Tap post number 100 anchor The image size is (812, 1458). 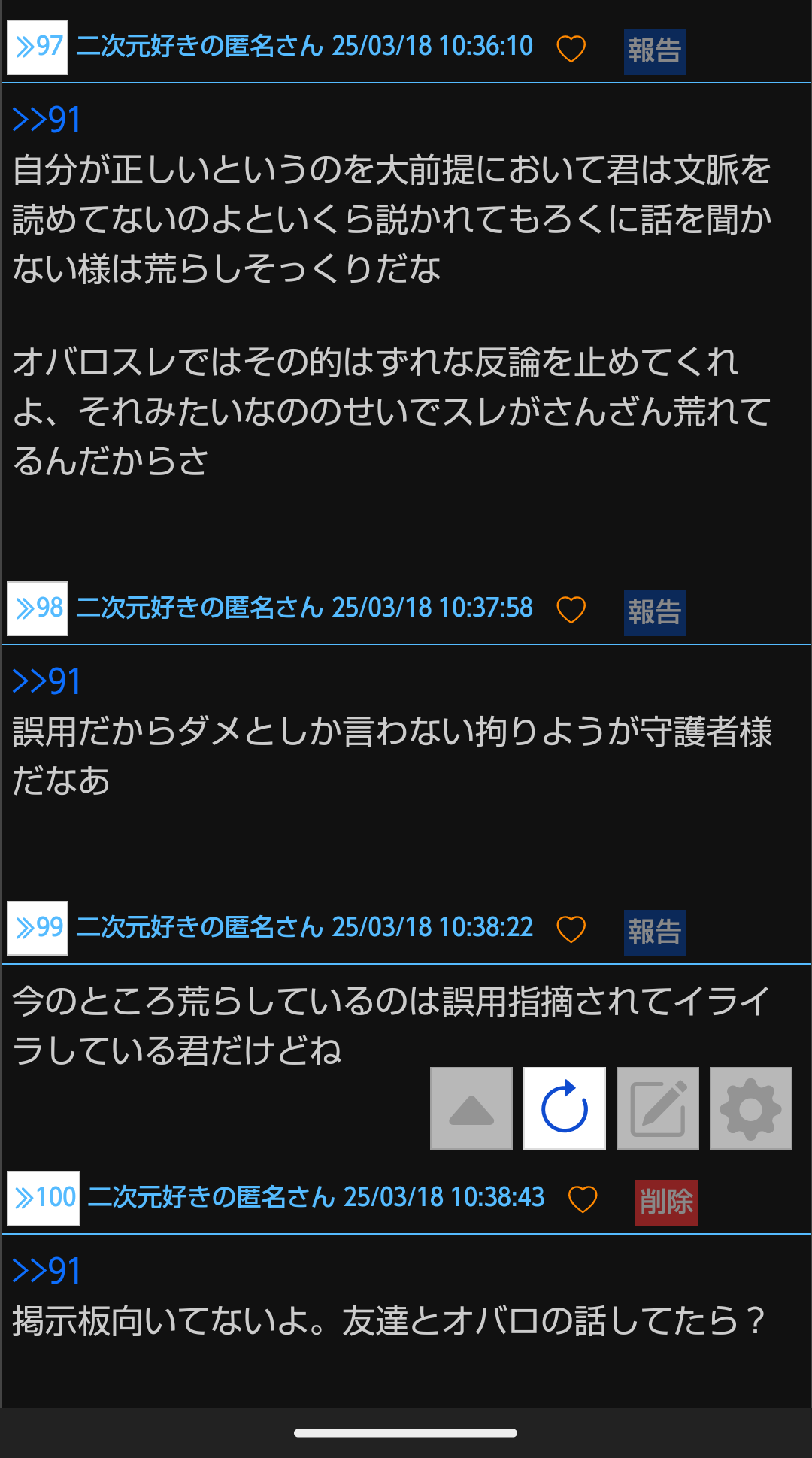[44, 1198]
